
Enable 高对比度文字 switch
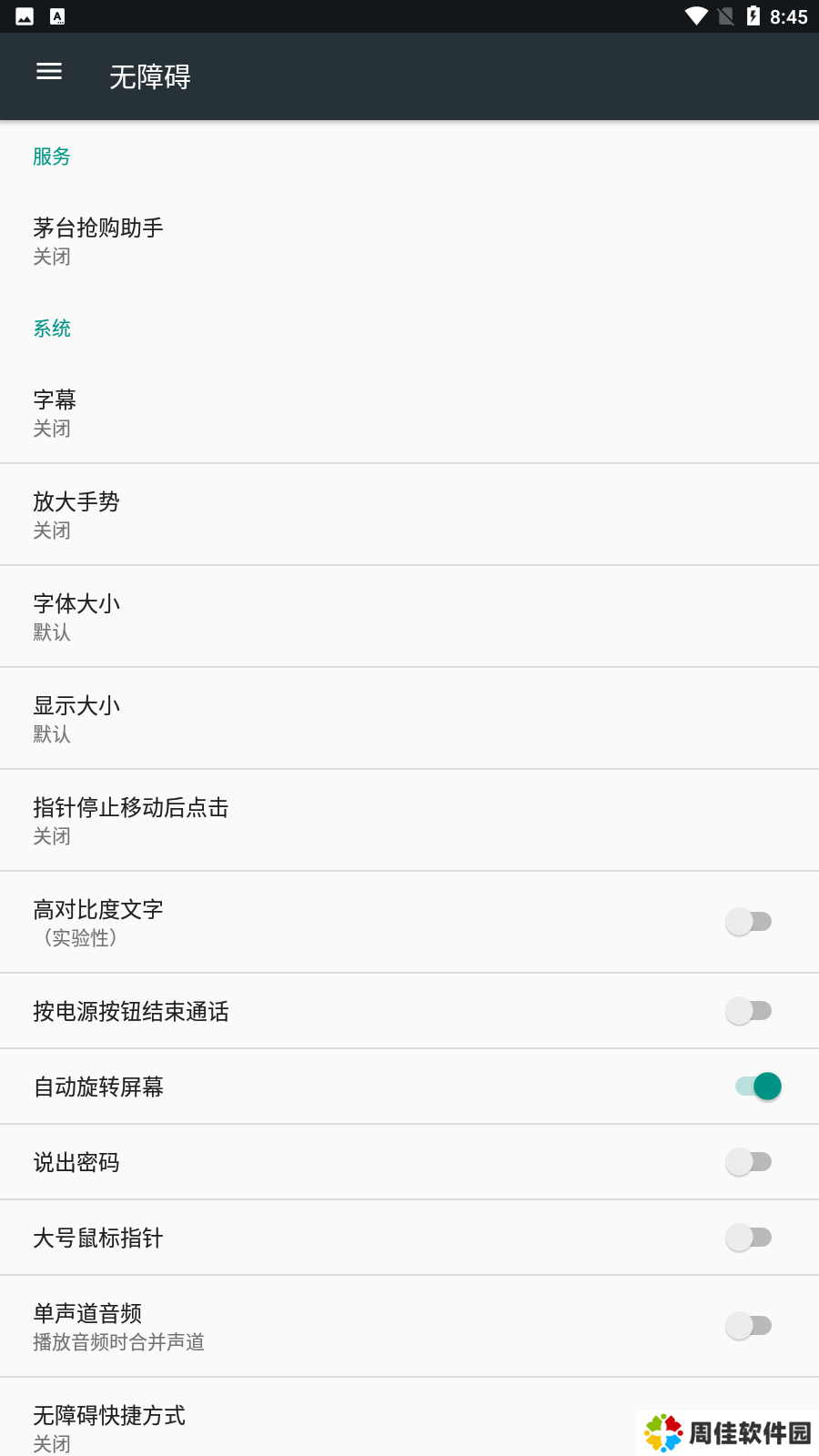pos(749,922)
